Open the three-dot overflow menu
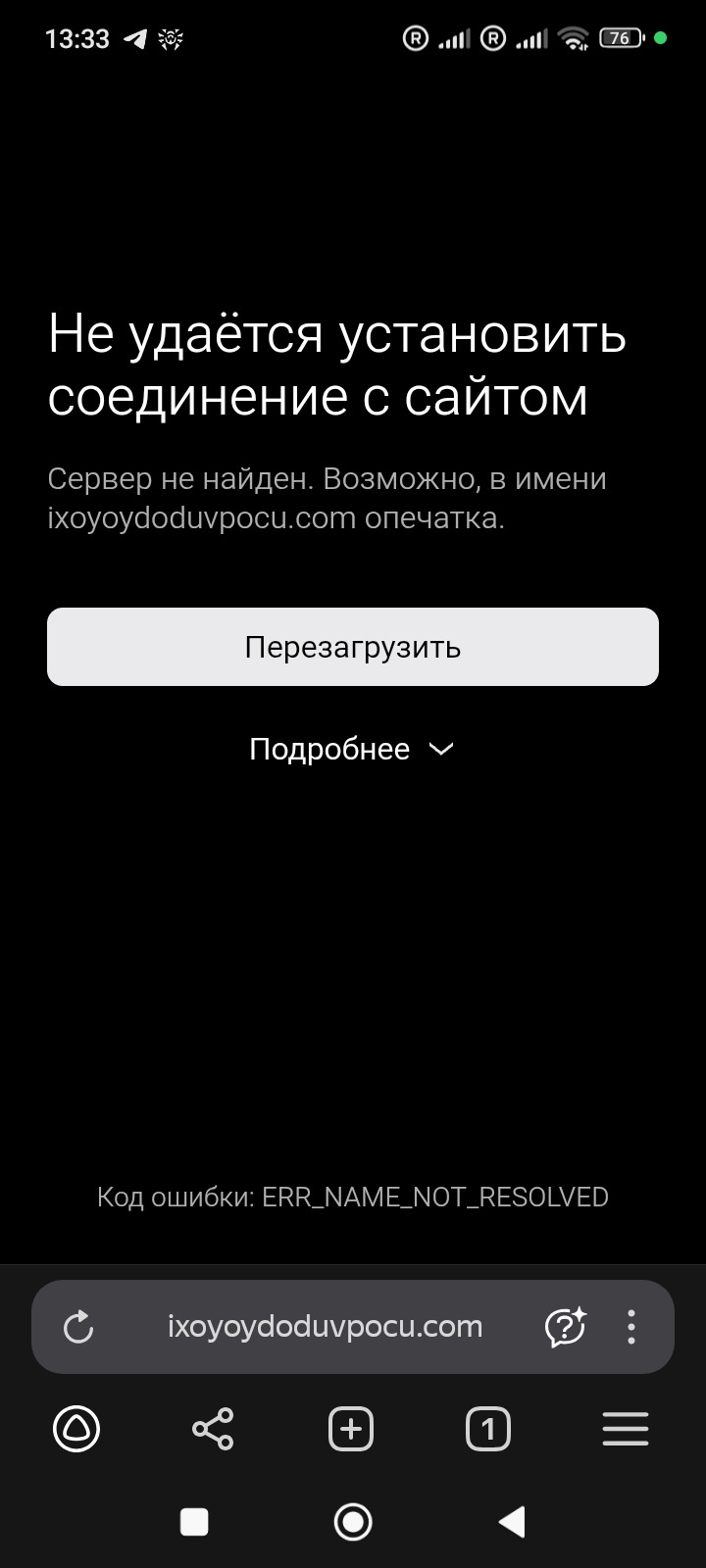 631,1327
